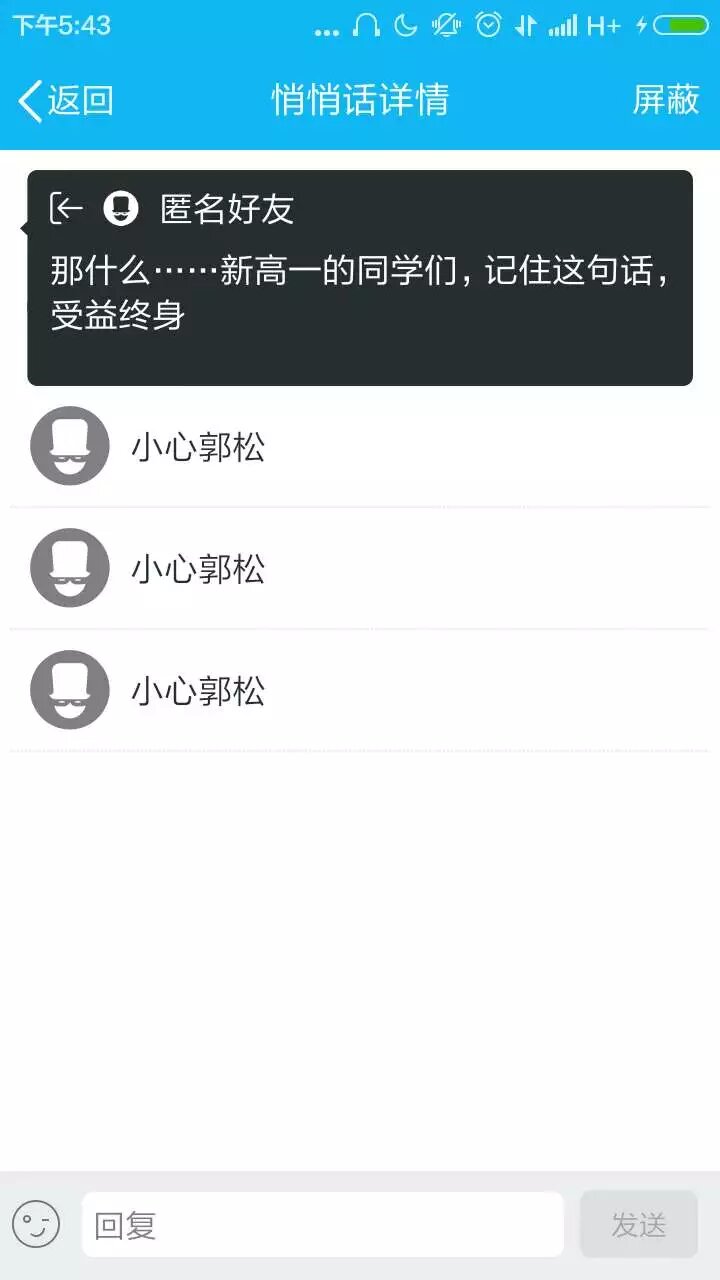Go back via 返回 button
720x1280 pixels.
point(66,101)
